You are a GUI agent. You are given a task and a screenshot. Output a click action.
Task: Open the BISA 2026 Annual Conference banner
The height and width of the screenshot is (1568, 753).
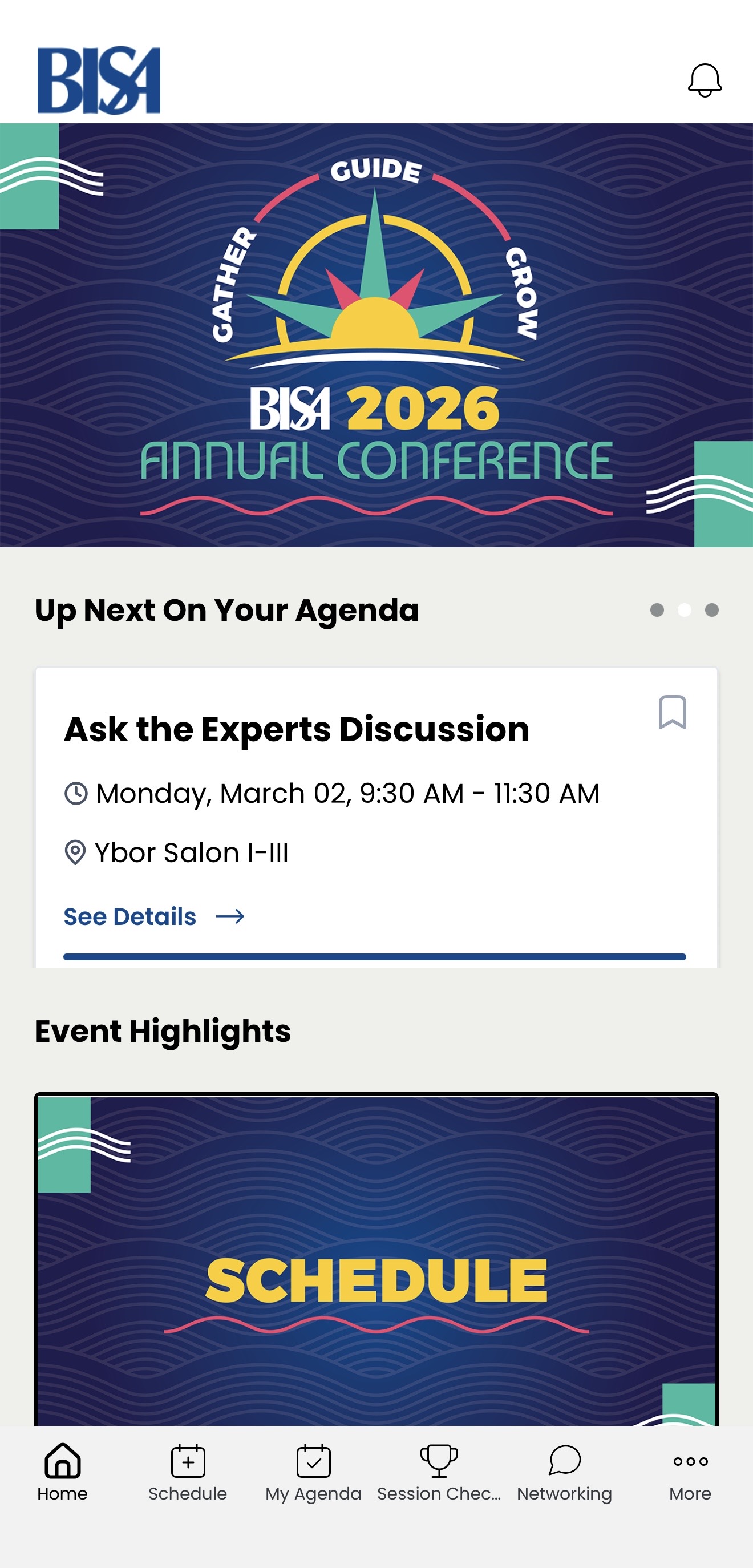(376, 335)
